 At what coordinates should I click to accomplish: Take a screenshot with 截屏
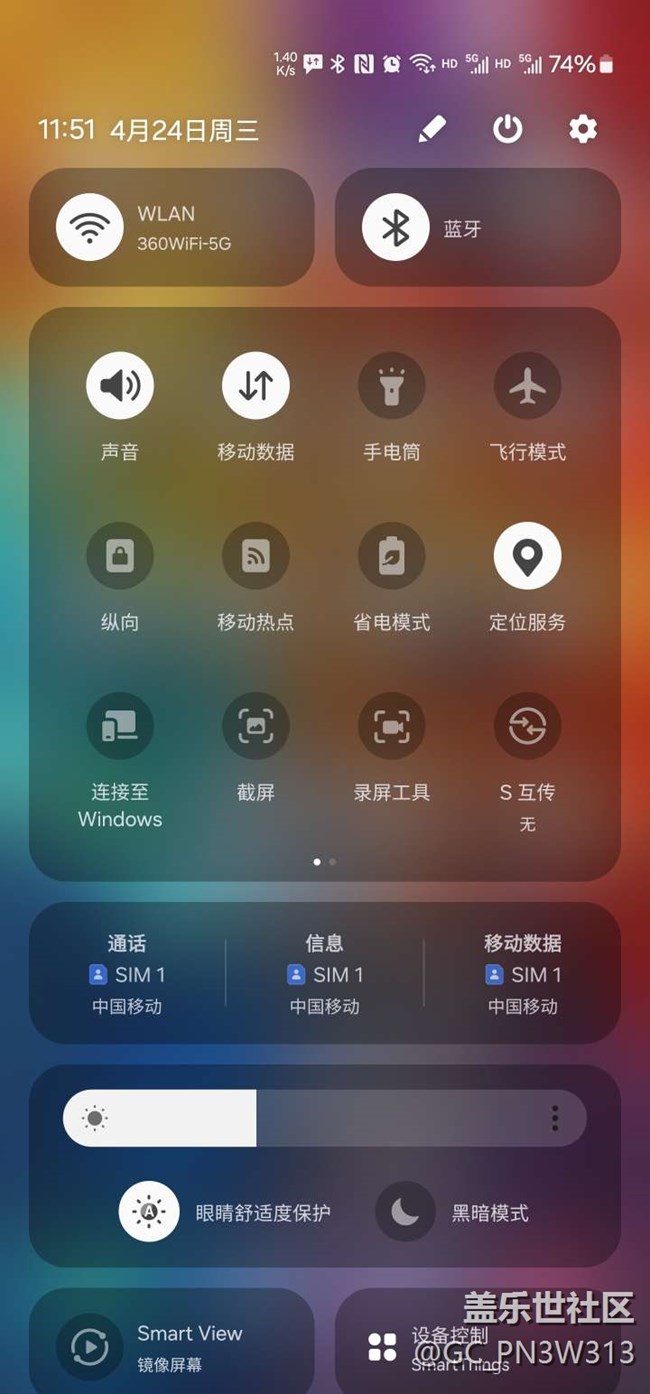[256, 725]
